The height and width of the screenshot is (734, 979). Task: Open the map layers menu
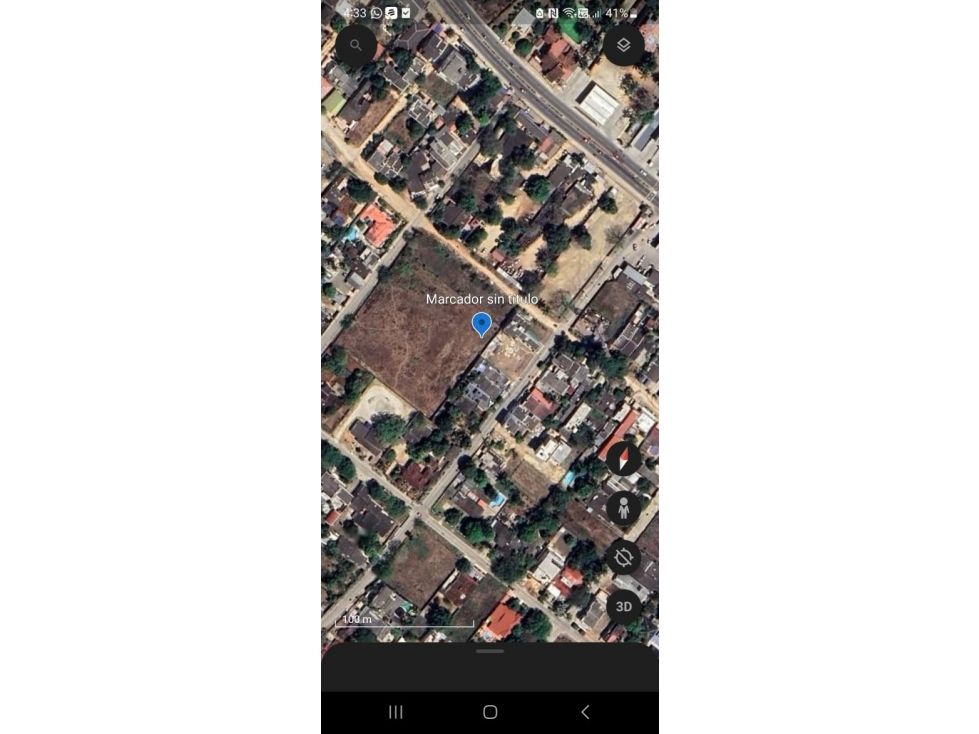tap(623, 46)
